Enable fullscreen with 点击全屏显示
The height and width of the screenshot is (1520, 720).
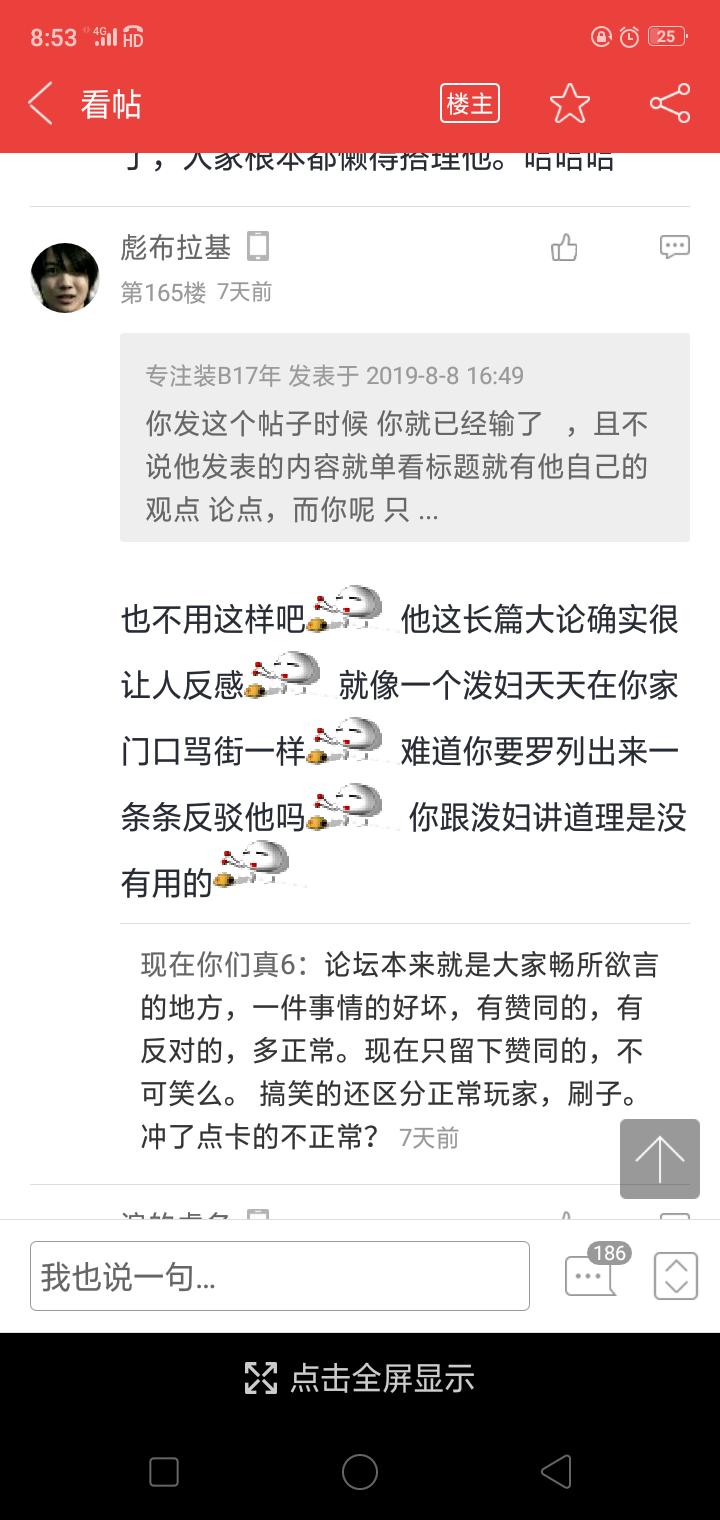(x=360, y=1378)
